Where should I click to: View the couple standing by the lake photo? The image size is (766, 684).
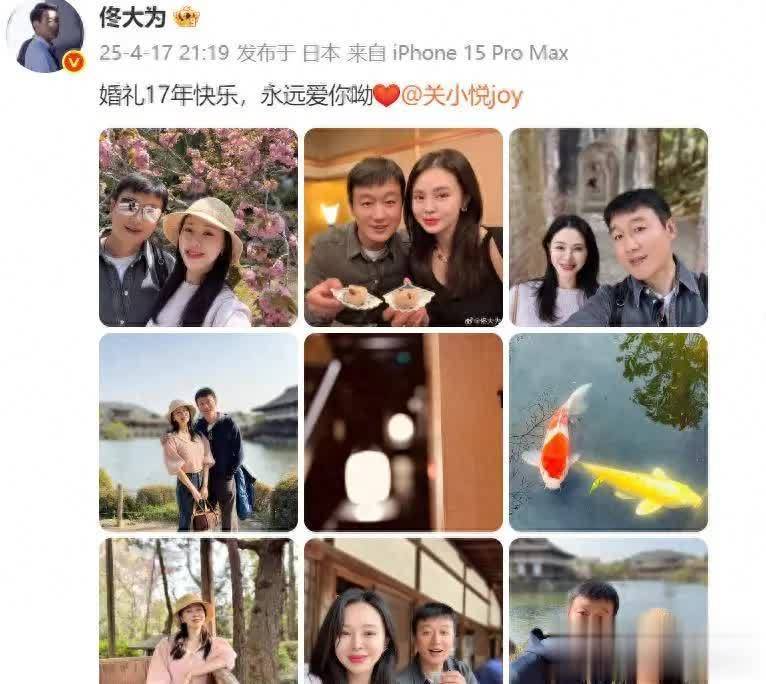click(x=198, y=431)
